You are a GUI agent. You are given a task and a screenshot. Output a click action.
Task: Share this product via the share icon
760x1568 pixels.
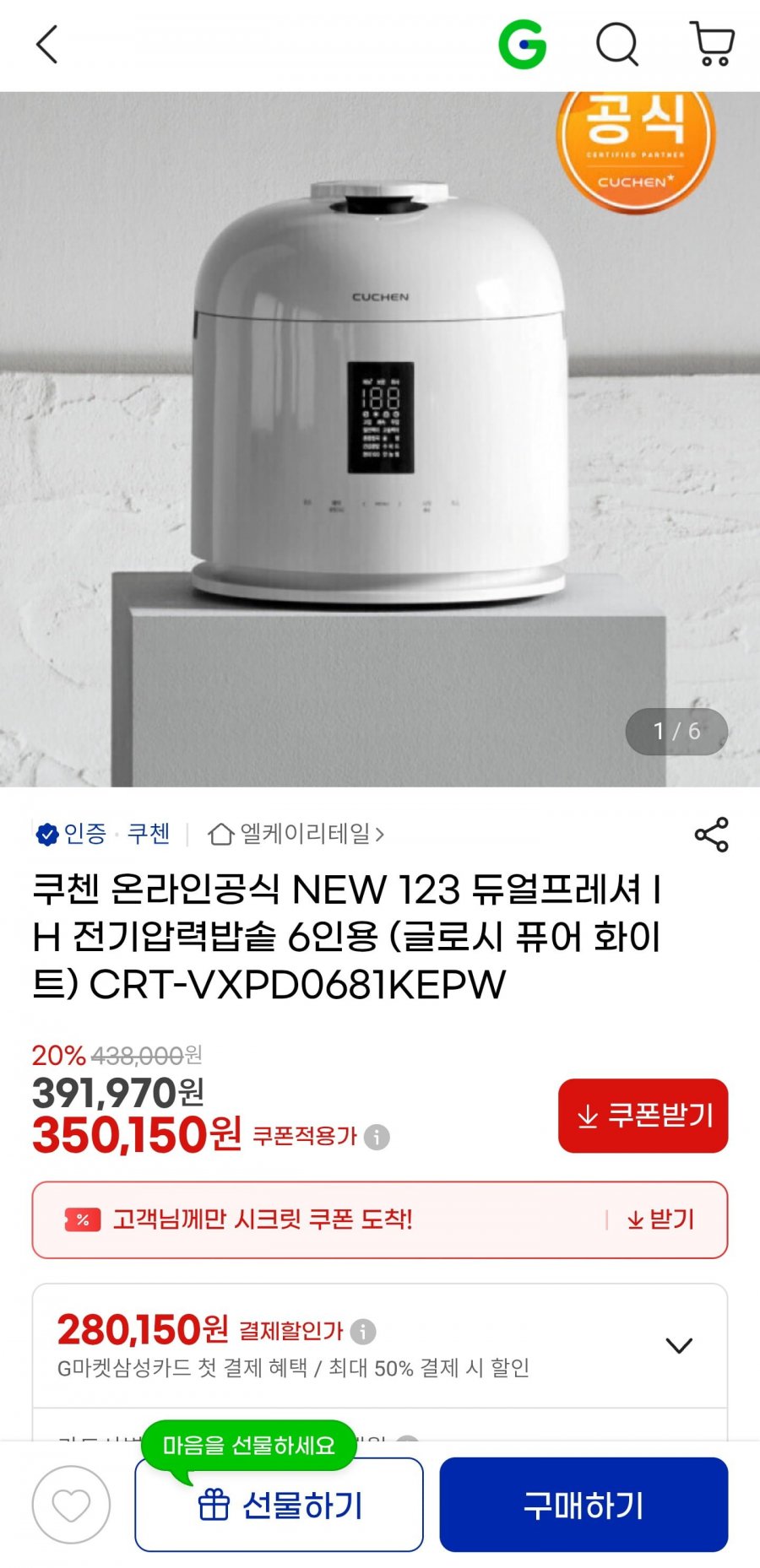pyautogui.click(x=714, y=834)
